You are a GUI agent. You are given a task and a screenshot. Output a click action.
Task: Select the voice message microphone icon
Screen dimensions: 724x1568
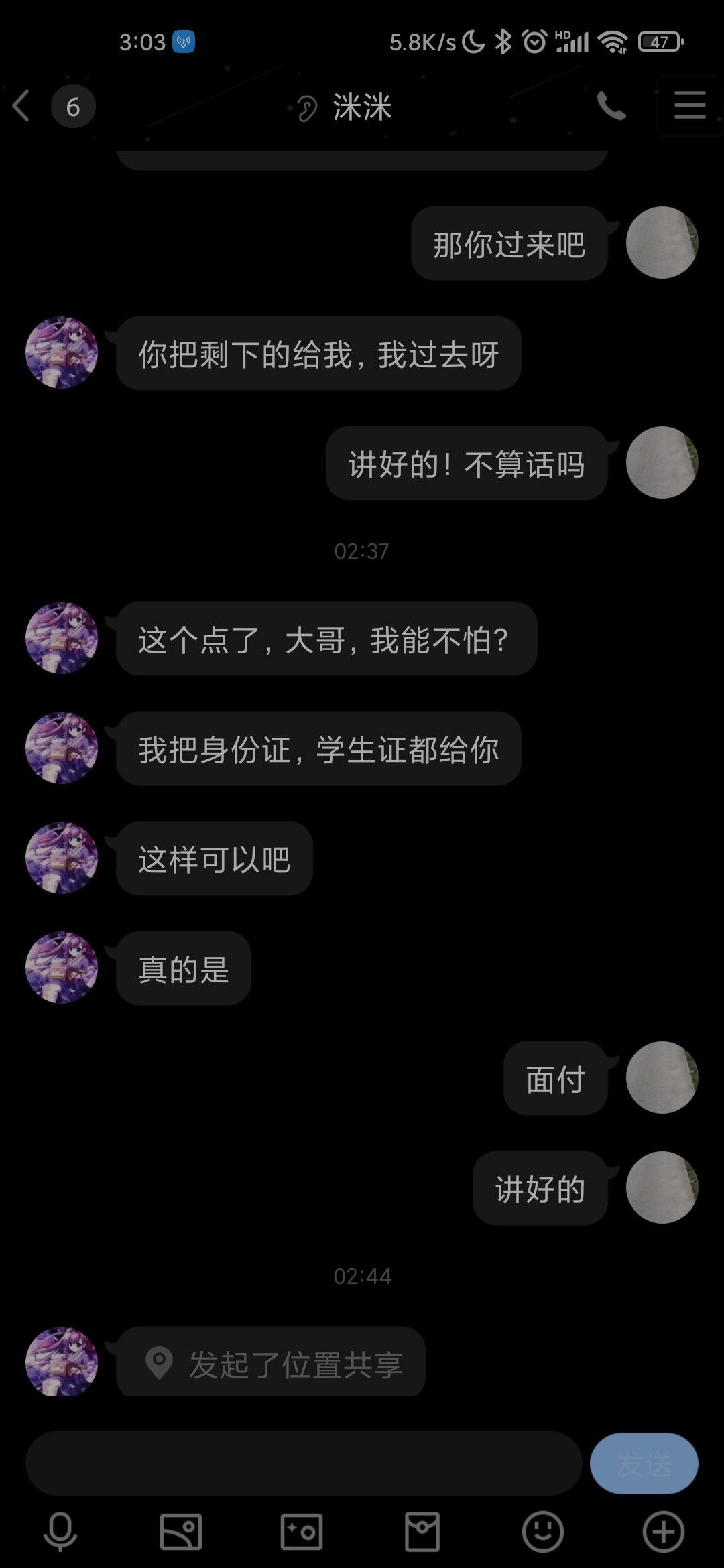pyautogui.click(x=60, y=1532)
